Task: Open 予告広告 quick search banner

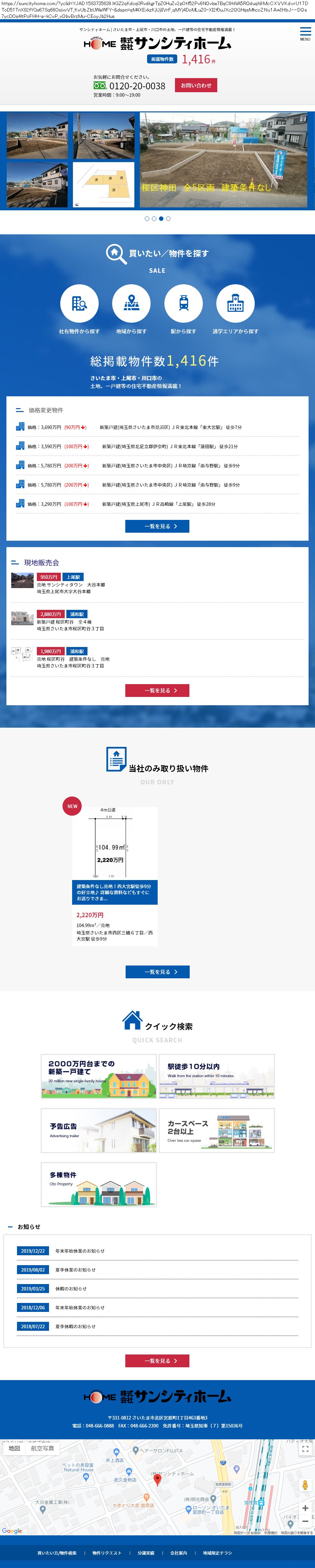Action: coord(99,1130)
